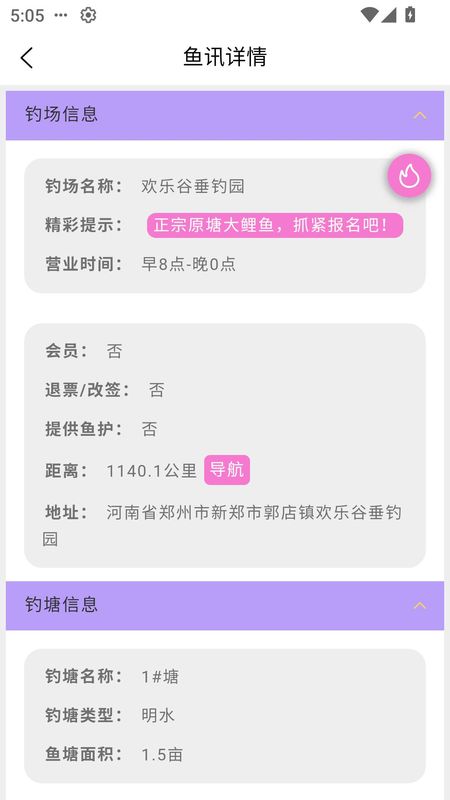Go back from 鱼讯详情 page
Image resolution: width=450 pixels, height=800 pixels.
coord(27,58)
